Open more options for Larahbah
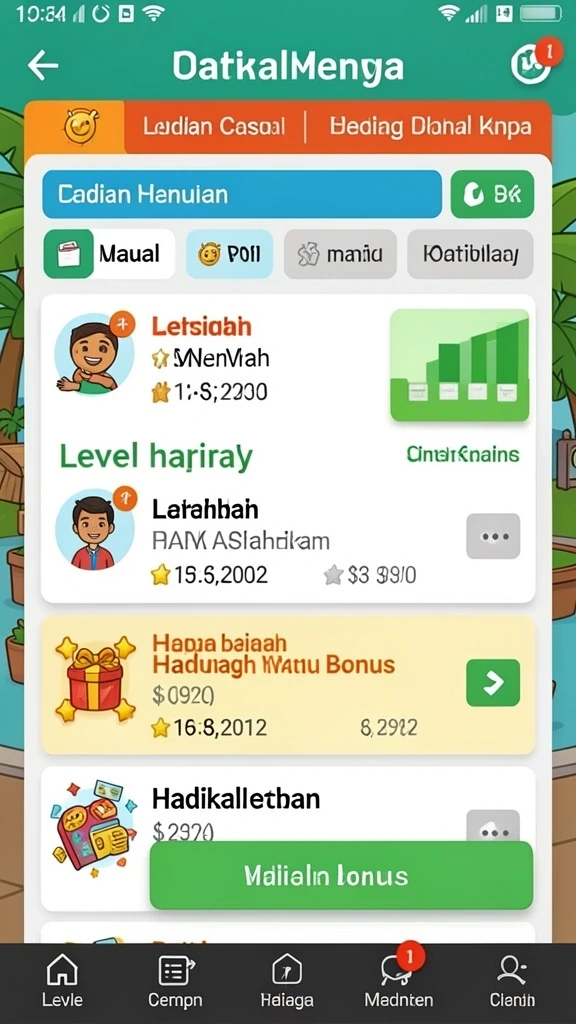Image resolution: width=576 pixels, height=1024 pixels. [x=493, y=536]
